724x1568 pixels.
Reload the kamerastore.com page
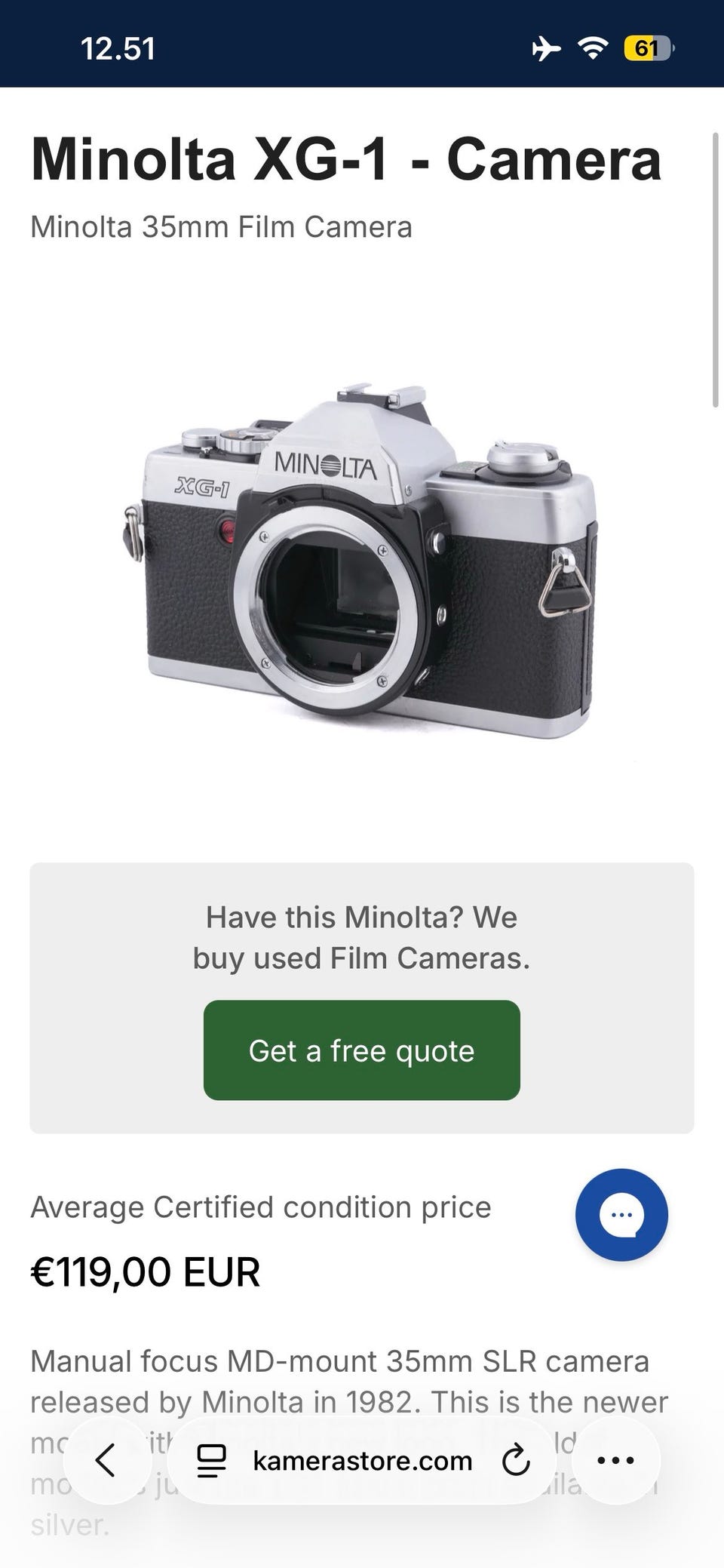click(516, 1460)
